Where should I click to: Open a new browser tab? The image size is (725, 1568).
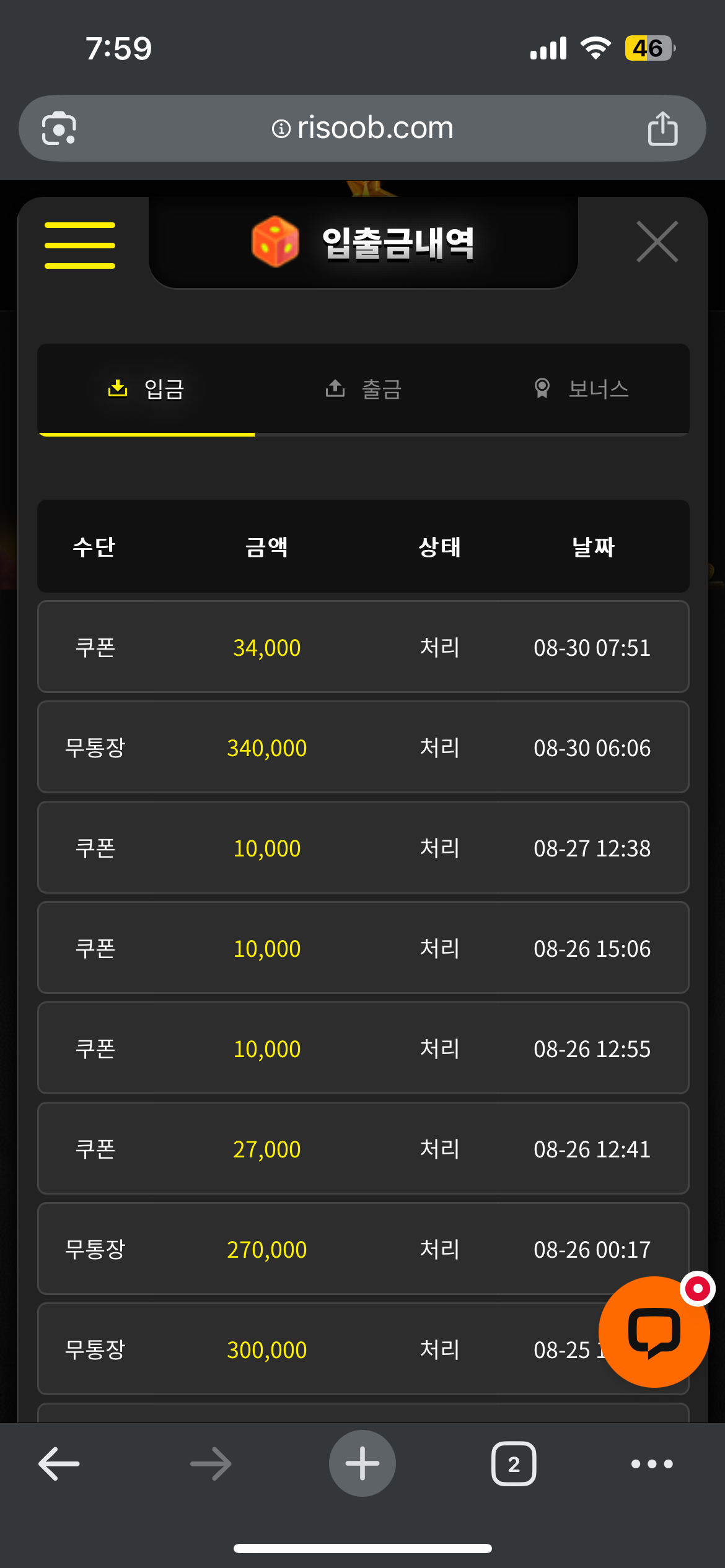(x=362, y=1463)
